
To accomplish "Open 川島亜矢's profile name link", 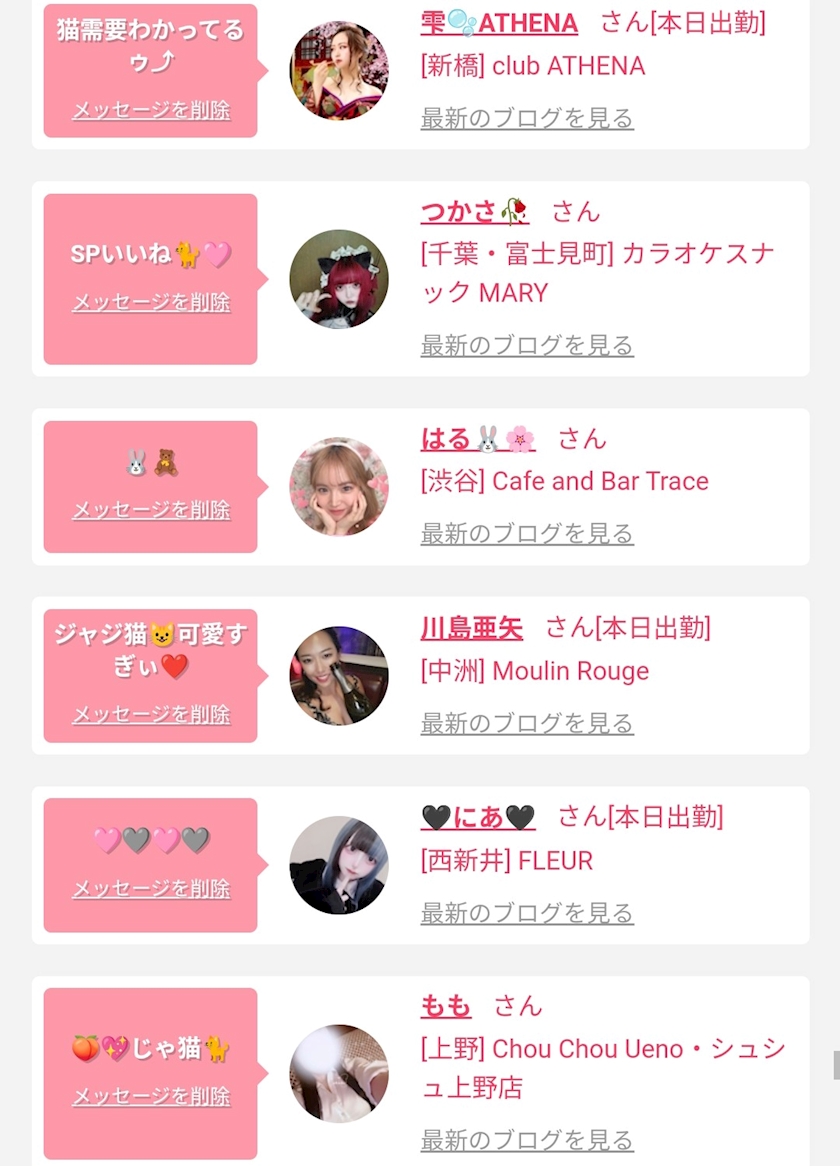I will click(471, 628).
